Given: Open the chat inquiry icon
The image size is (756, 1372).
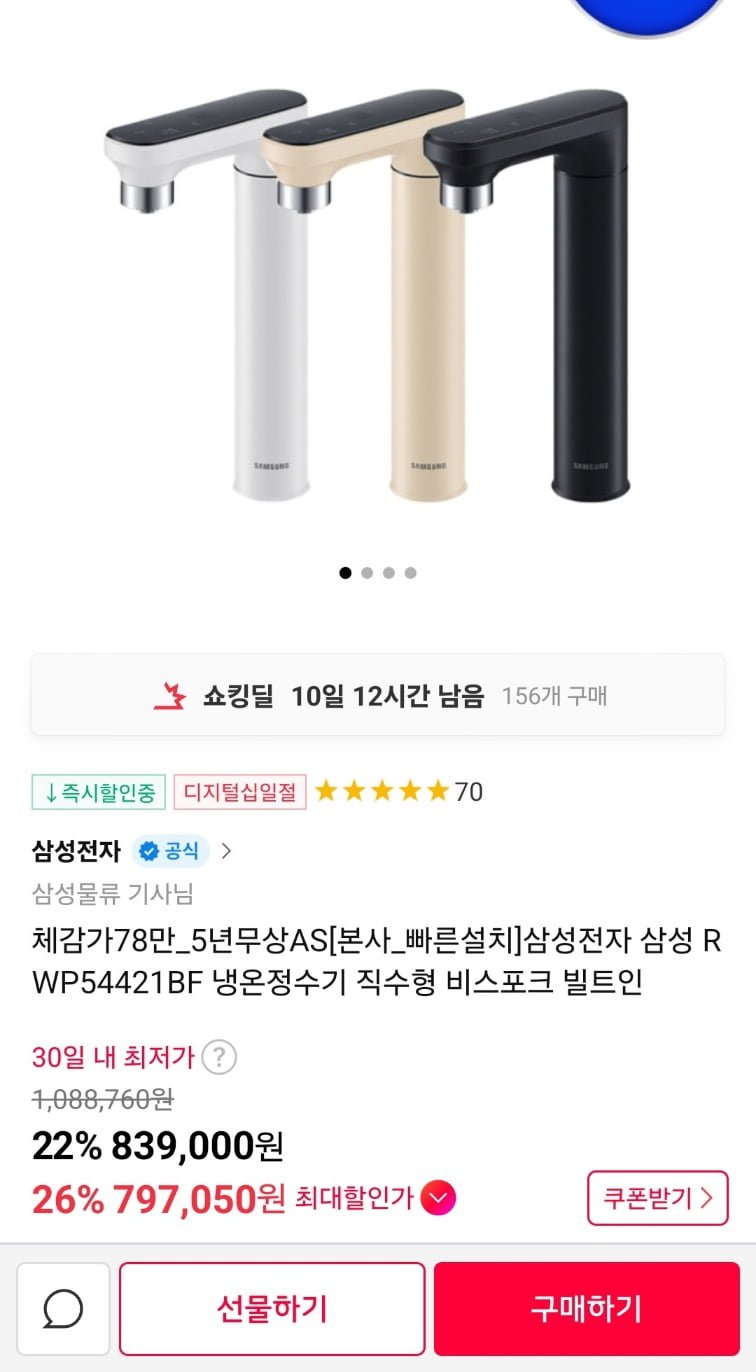Looking at the screenshot, I should coord(63,1308).
